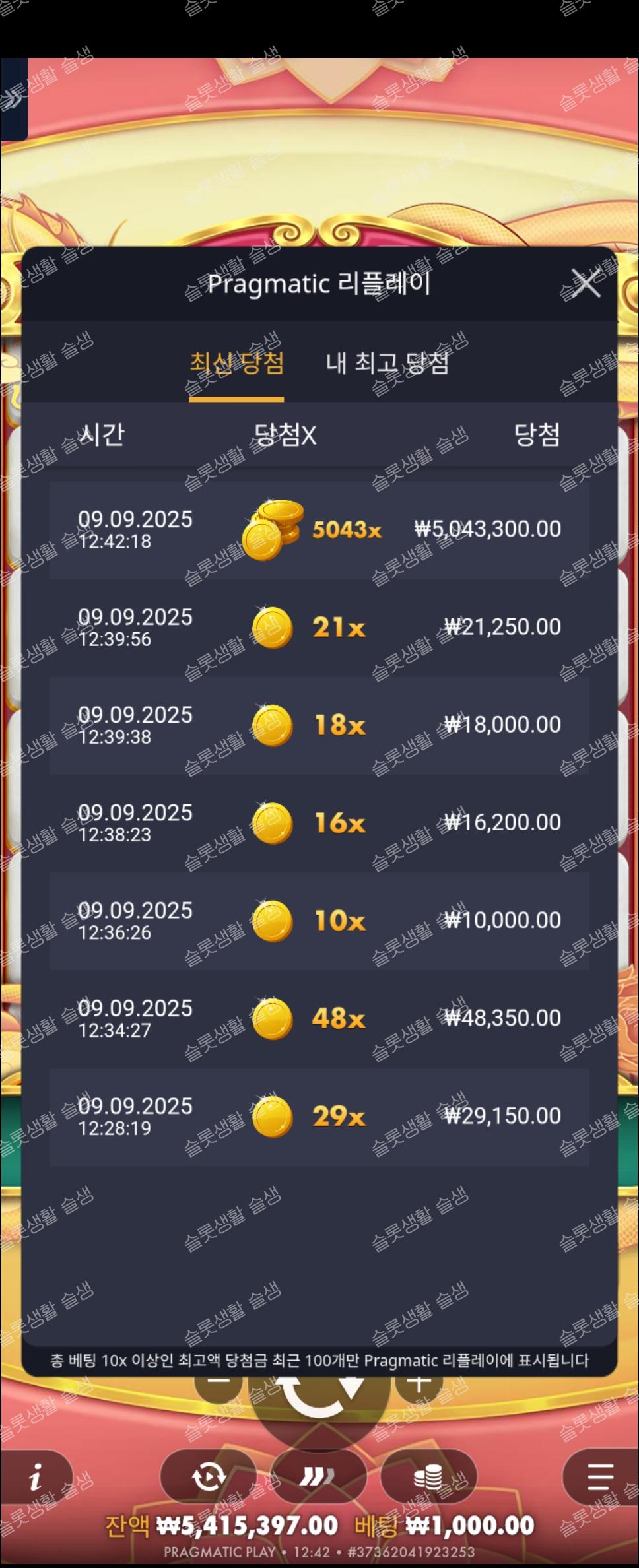Open the 5043x win replay

point(319,530)
